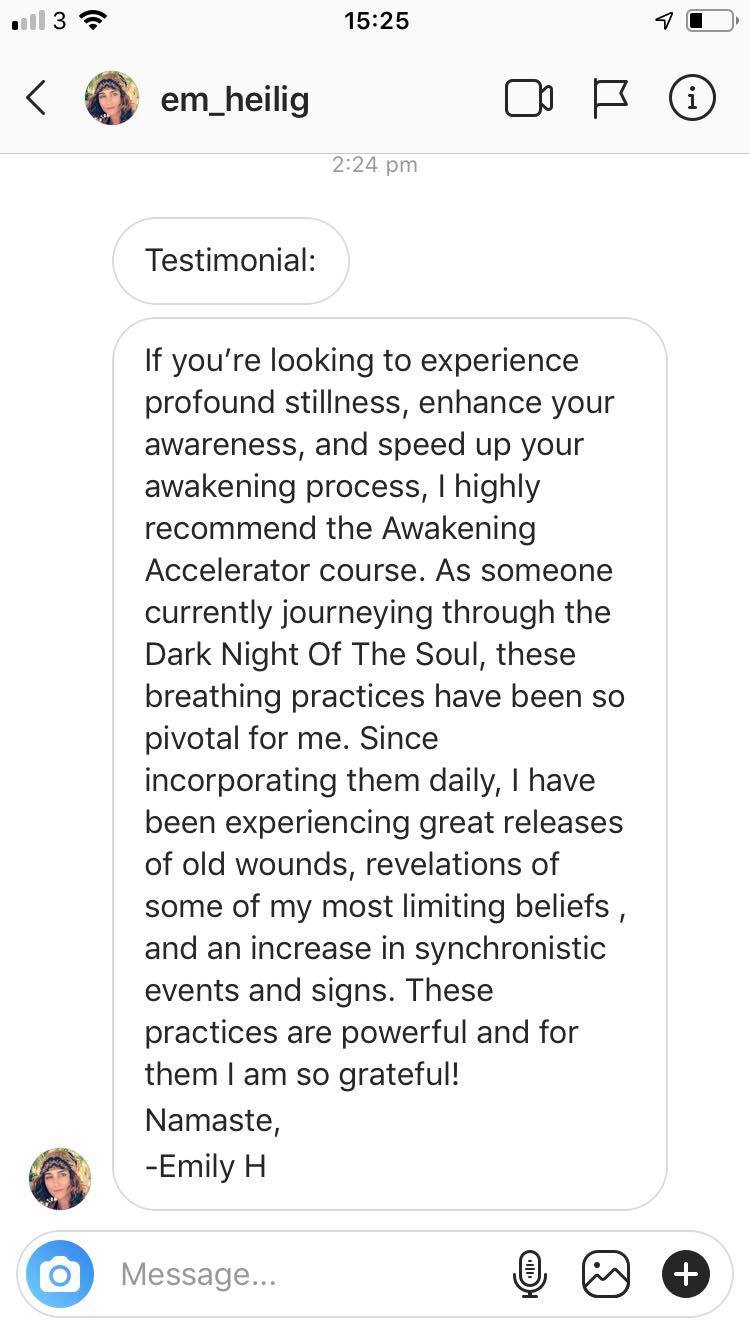The width and height of the screenshot is (750, 1334).
Task: Go back to the message inbox
Action: tap(36, 99)
